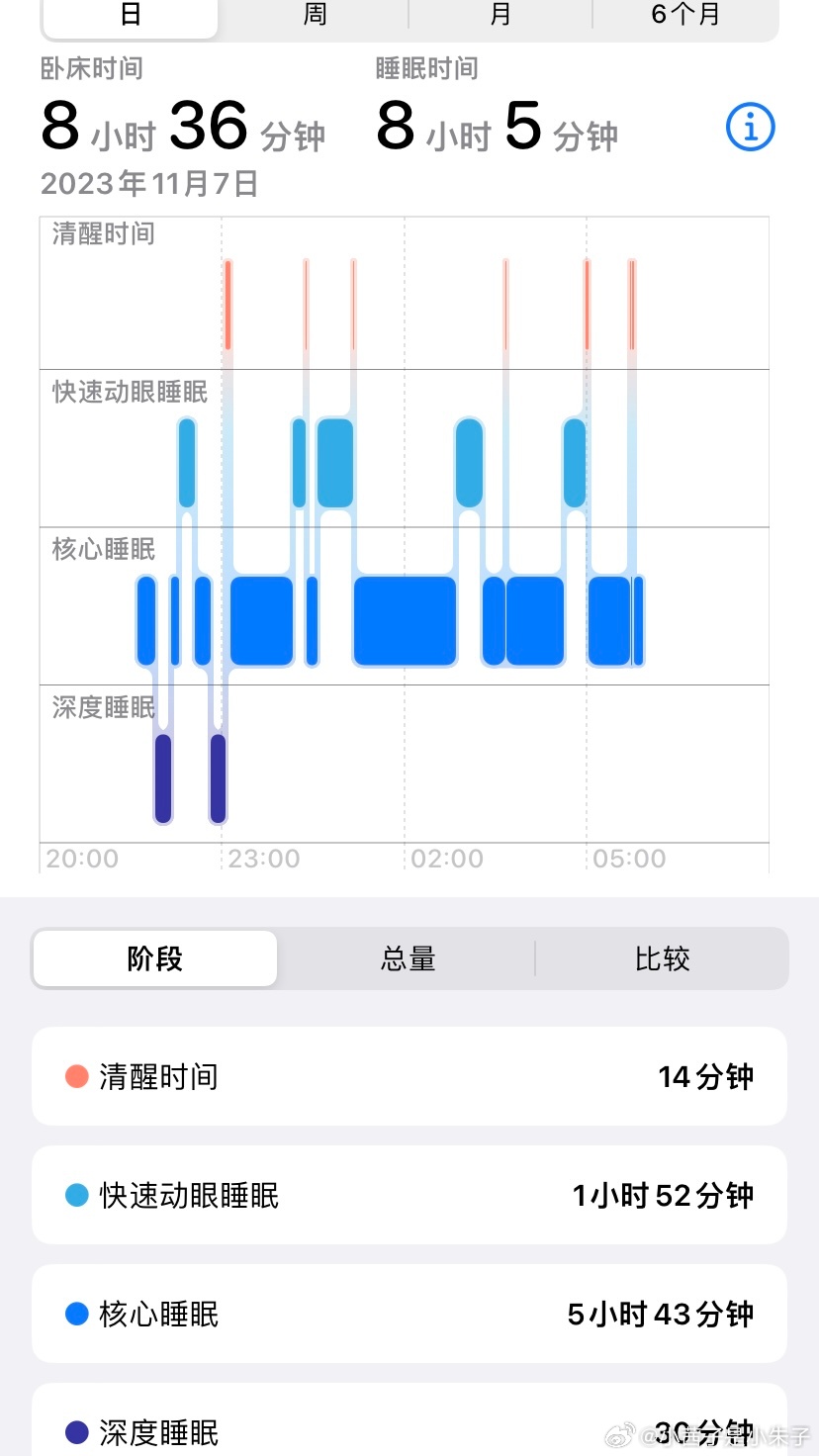
Task: Switch to the 比较 segment
Action: [662, 958]
